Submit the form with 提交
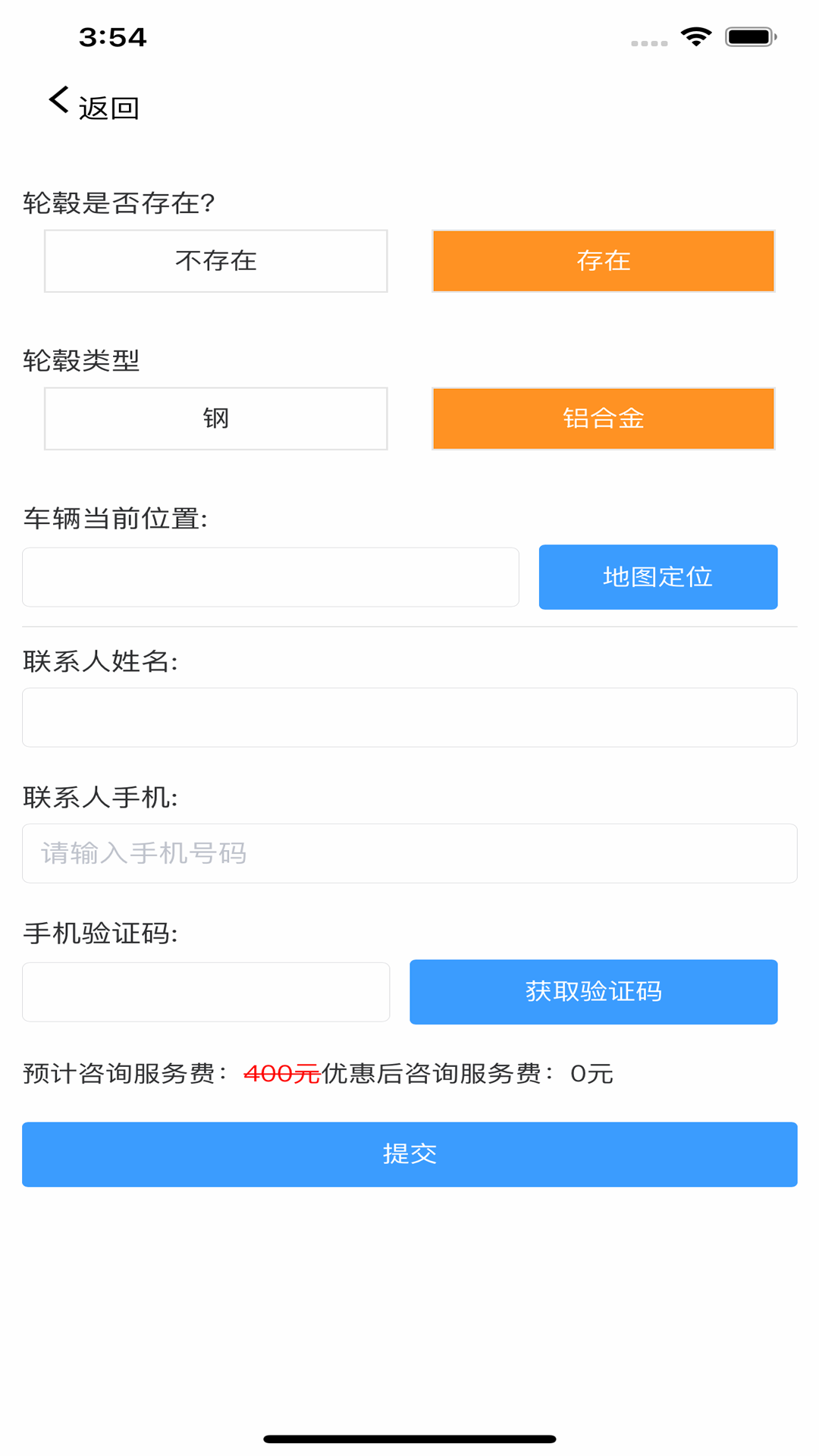819x1456 pixels. tap(409, 1154)
